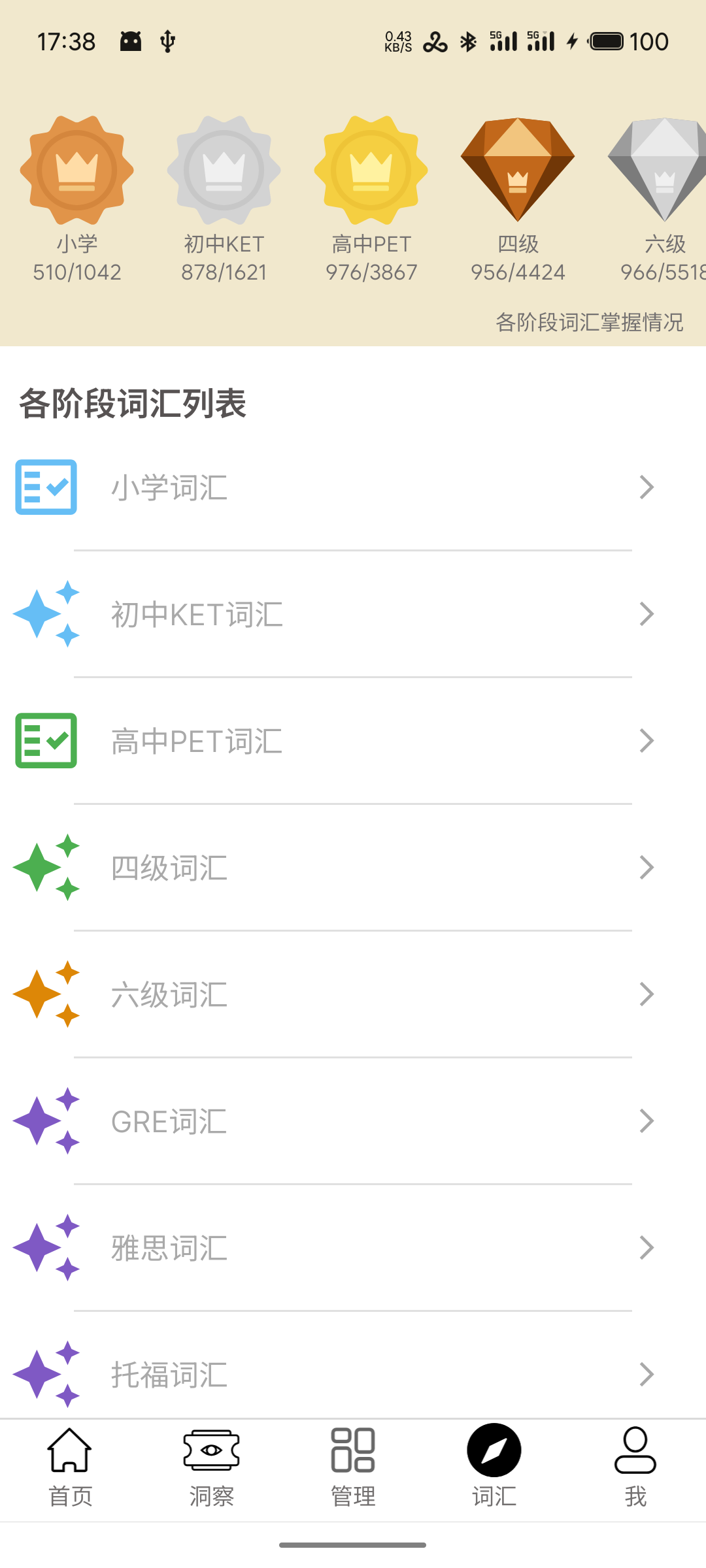The height and width of the screenshot is (1568, 706).
Task: Open the 小学词汇 list
Action: pos(353,487)
